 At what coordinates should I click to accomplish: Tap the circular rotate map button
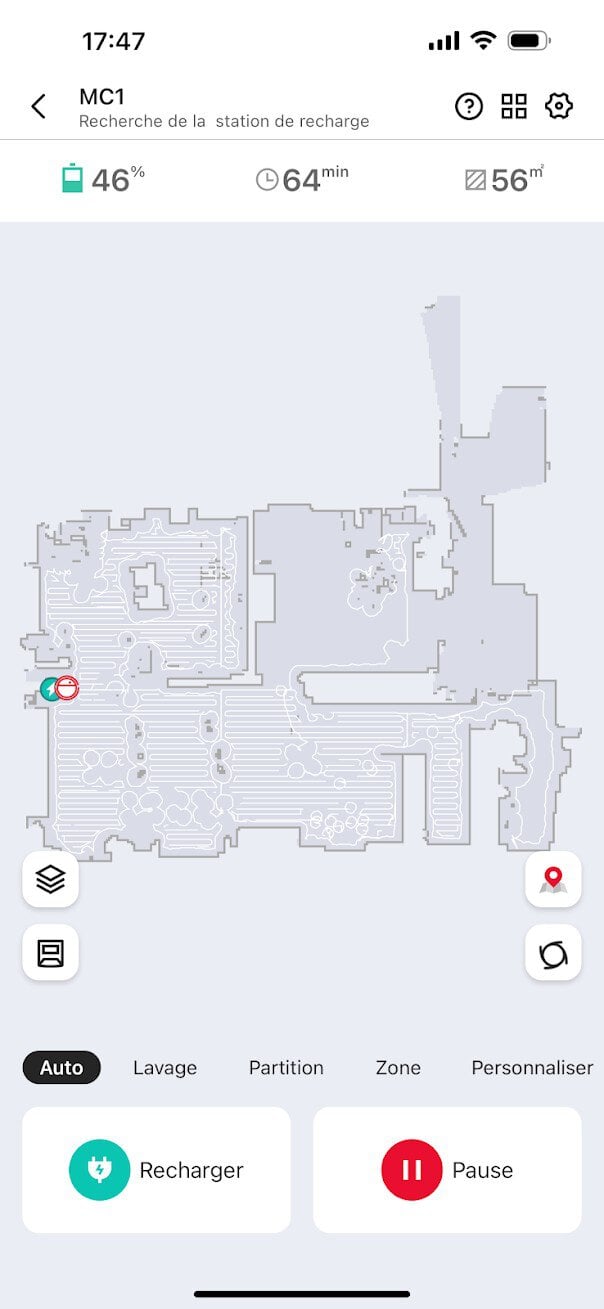(x=553, y=952)
